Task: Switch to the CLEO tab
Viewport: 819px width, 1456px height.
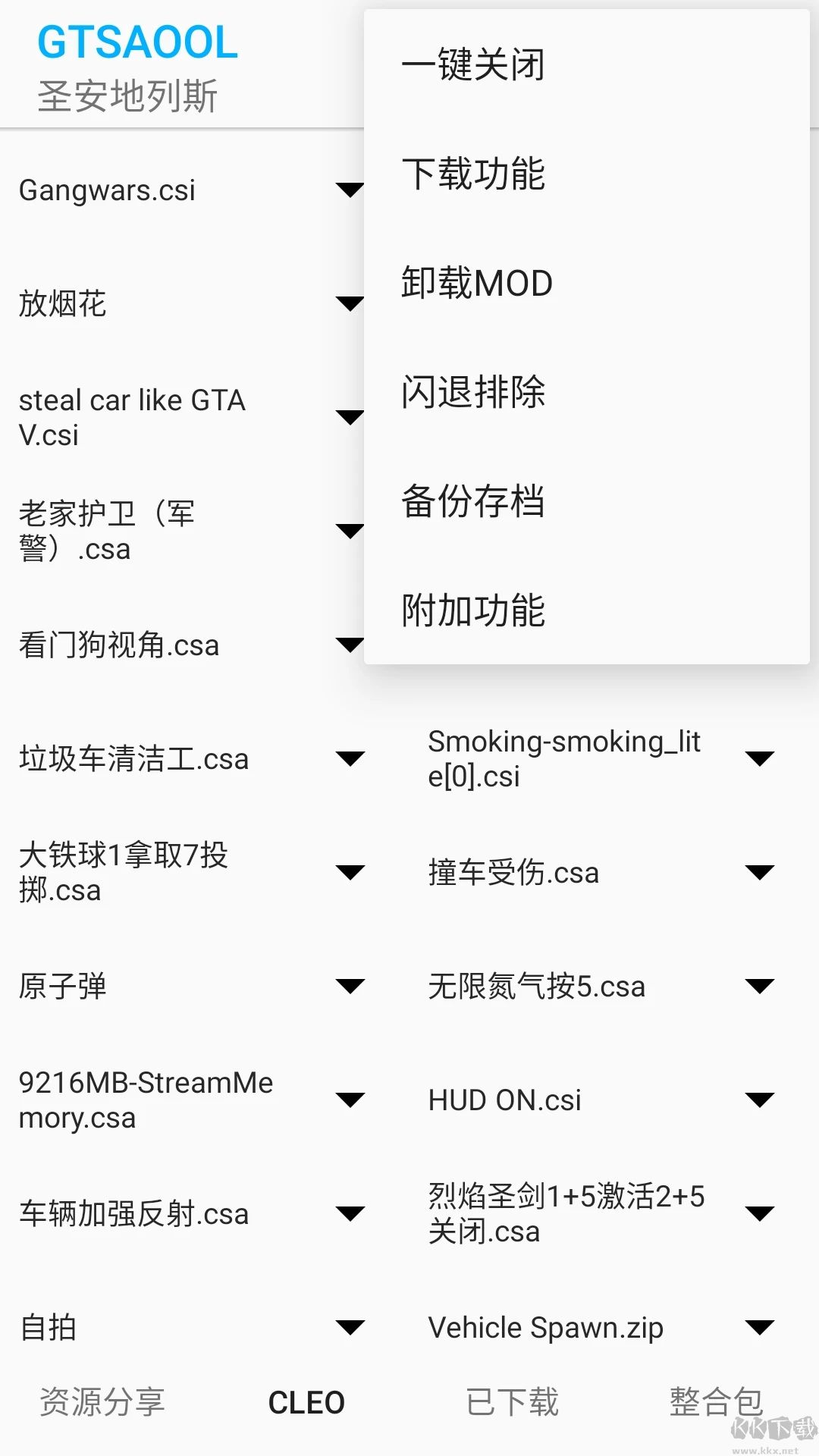Action: (306, 1402)
